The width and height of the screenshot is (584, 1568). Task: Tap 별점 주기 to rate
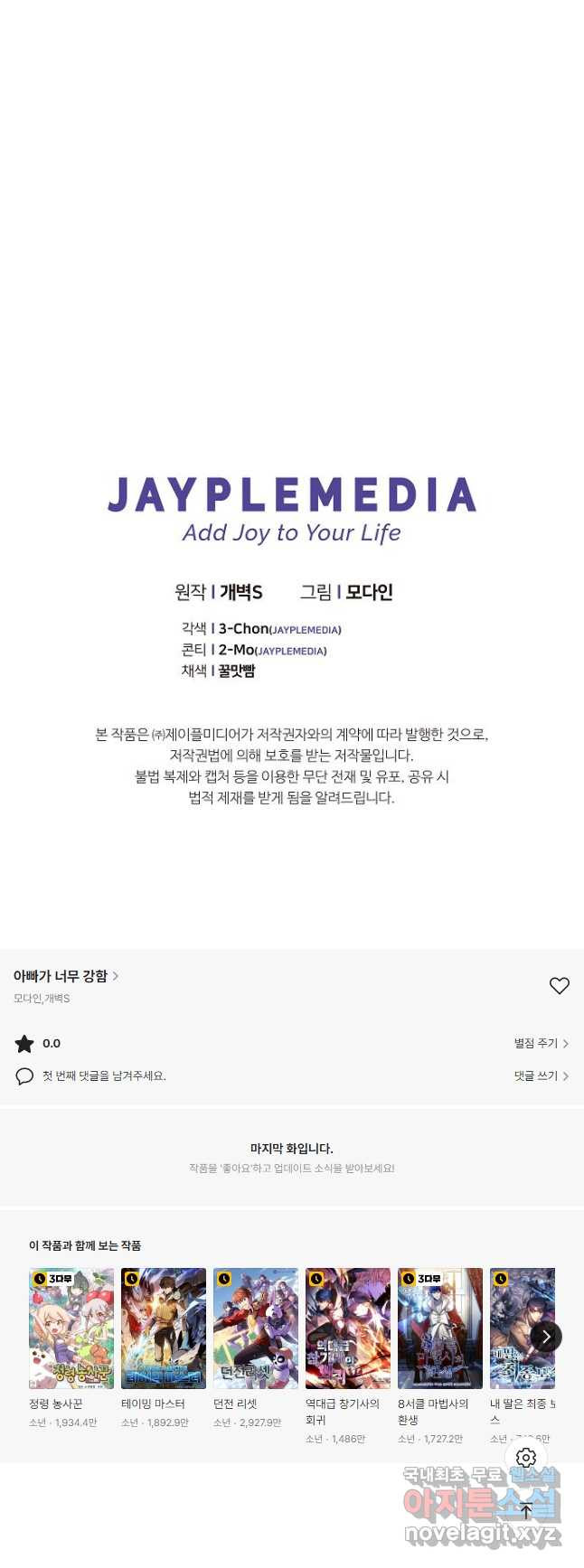click(x=541, y=1043)
